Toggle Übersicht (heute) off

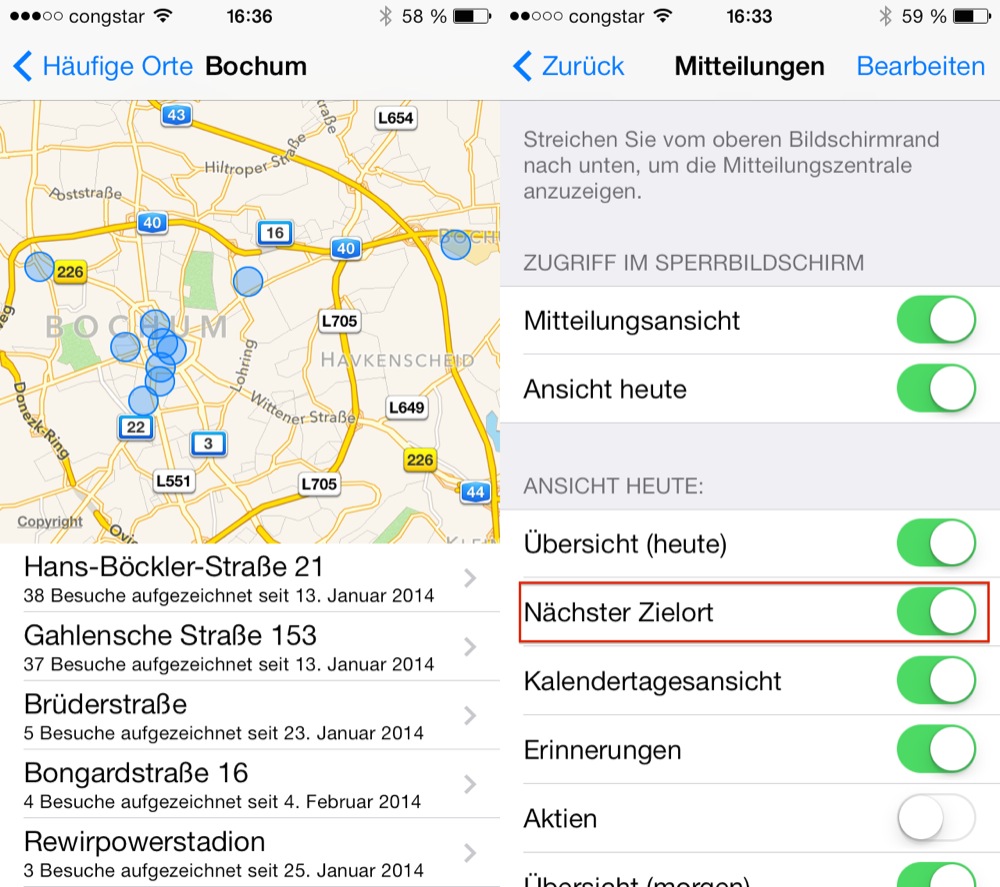coord(936,544)
